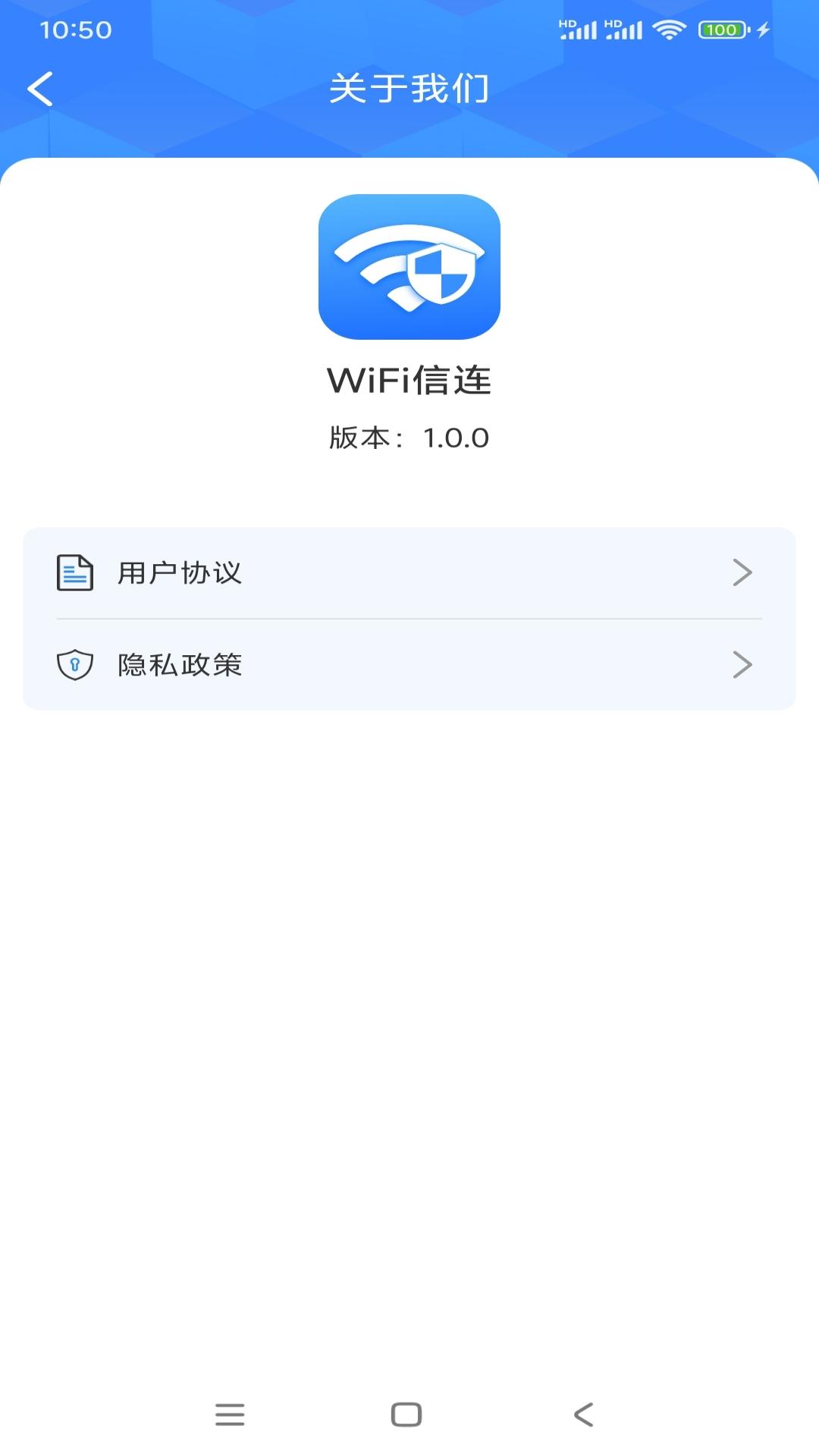Open the 用户协议 row
The image size is (819, 1456).
[409, 573]
